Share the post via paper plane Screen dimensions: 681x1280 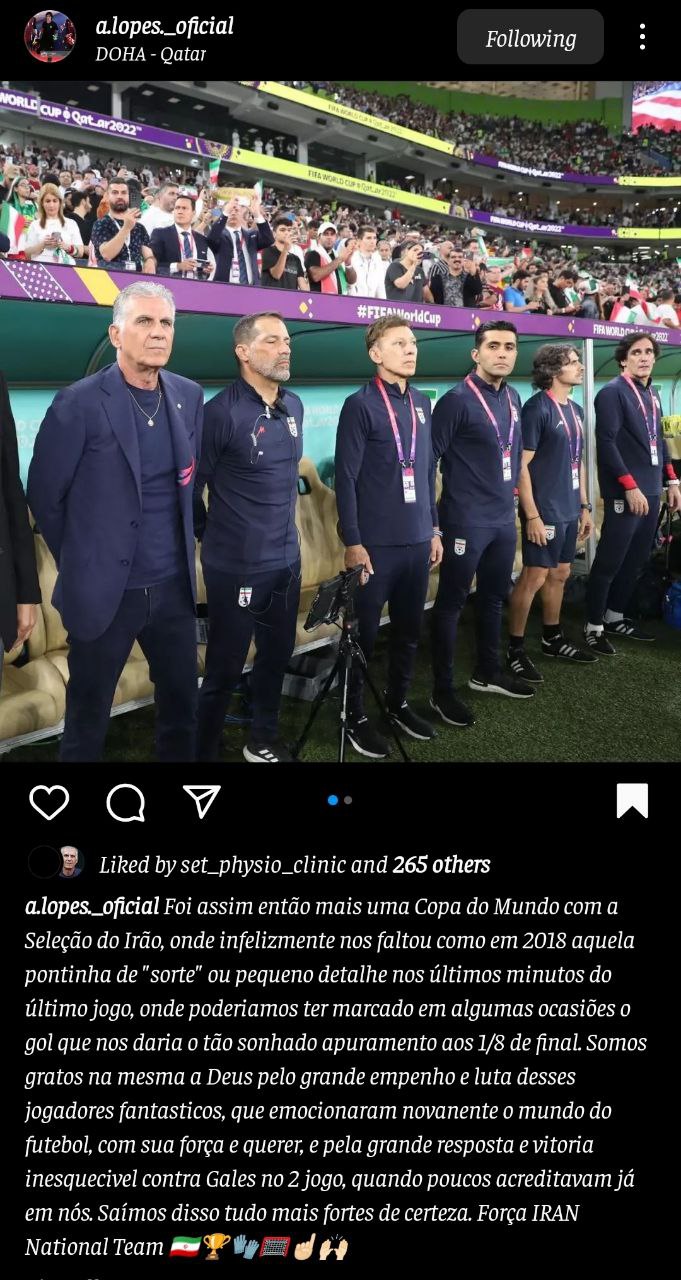[x=201, y=800]
